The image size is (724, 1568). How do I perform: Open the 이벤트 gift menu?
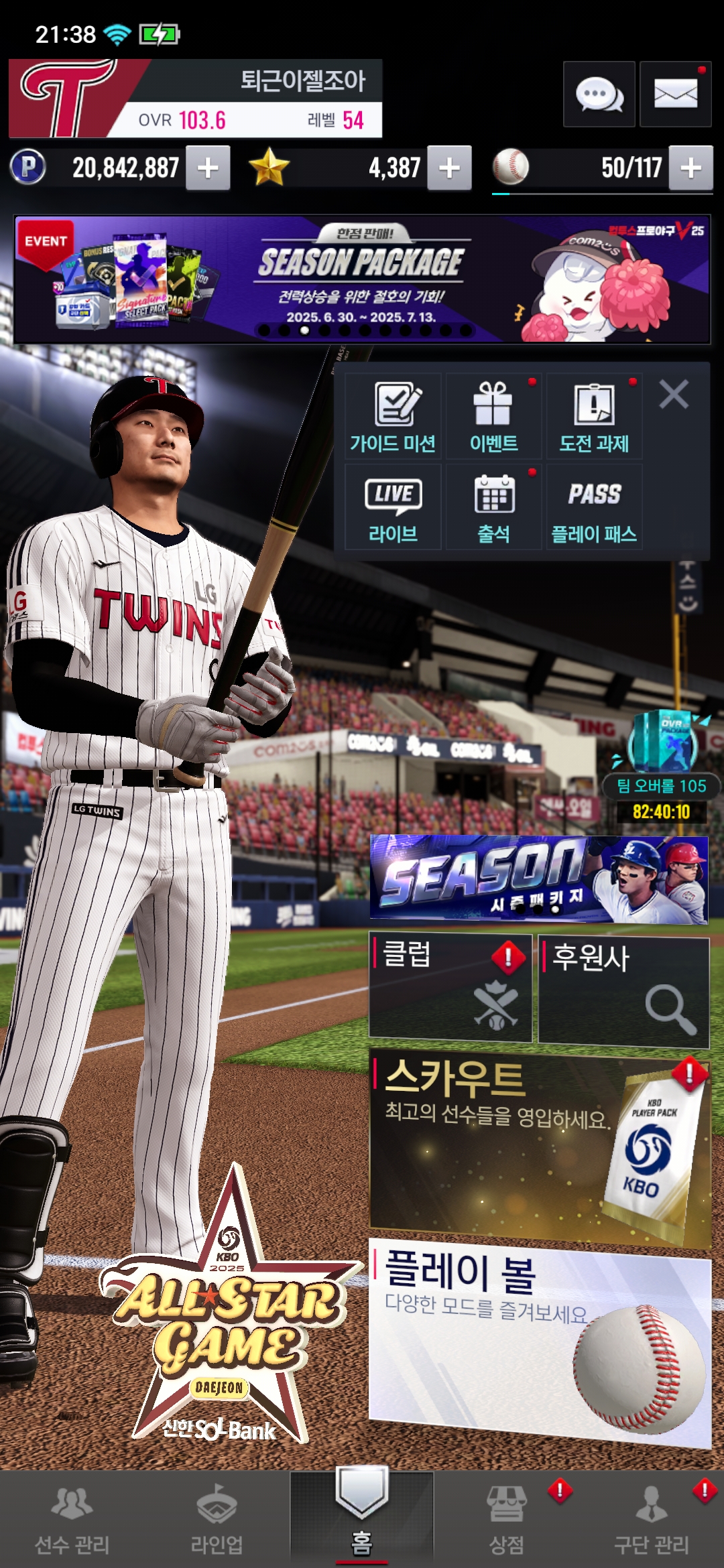tap(493, 417)
